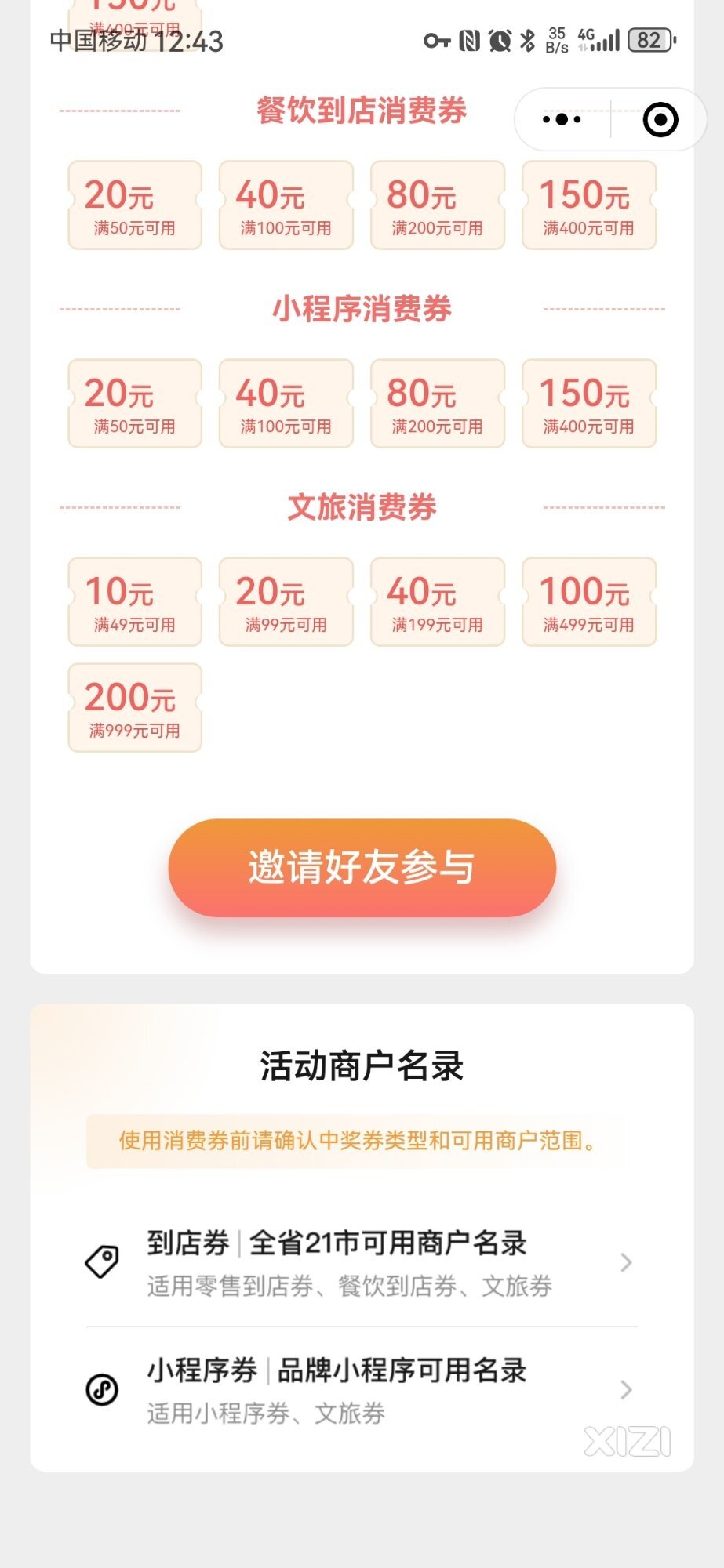Close the mini program
This screenshot has height=1568, width=724.
click(x=660, y=120)
